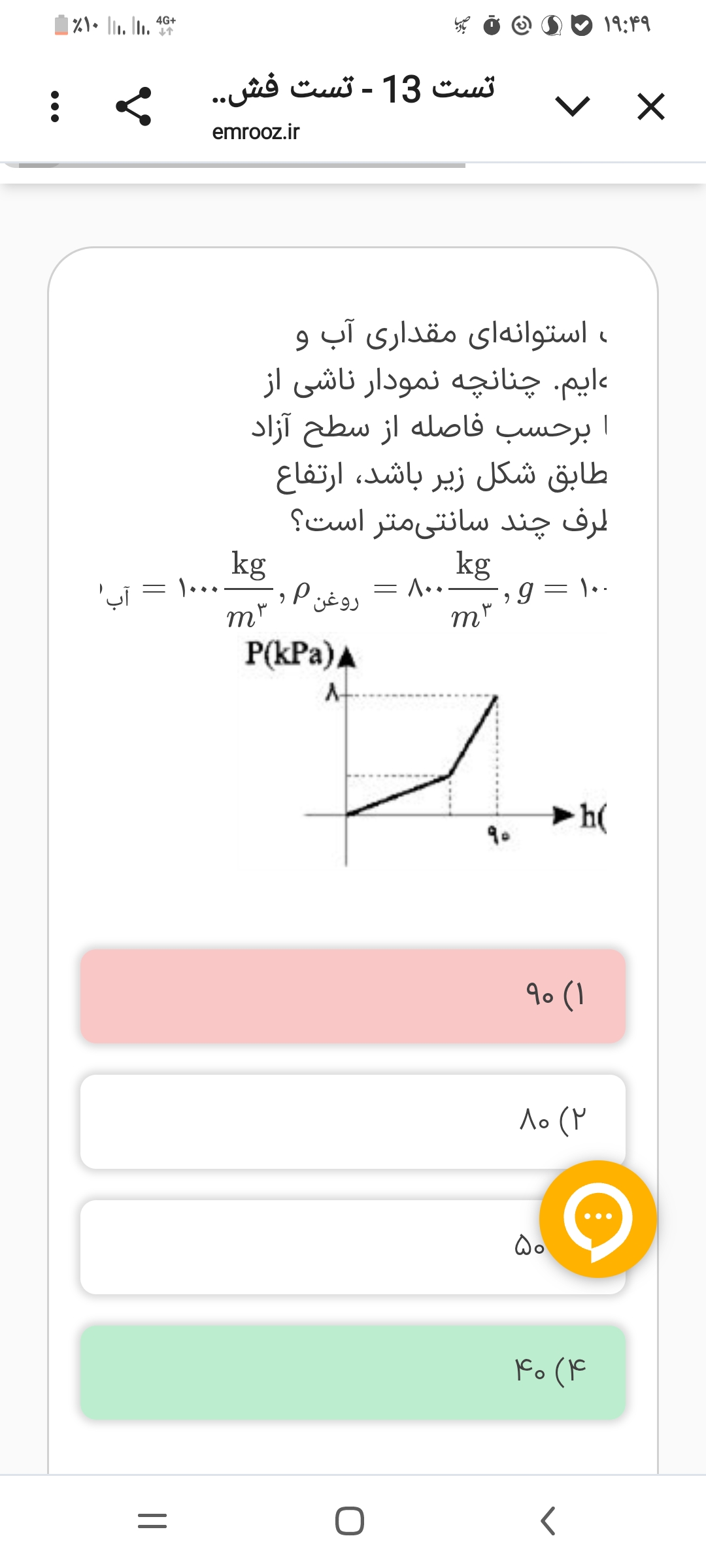The width and height of the screenshot is (706, 1568).
Task: Go to the phone's home screen
Action: click(x=350, y=1521)
